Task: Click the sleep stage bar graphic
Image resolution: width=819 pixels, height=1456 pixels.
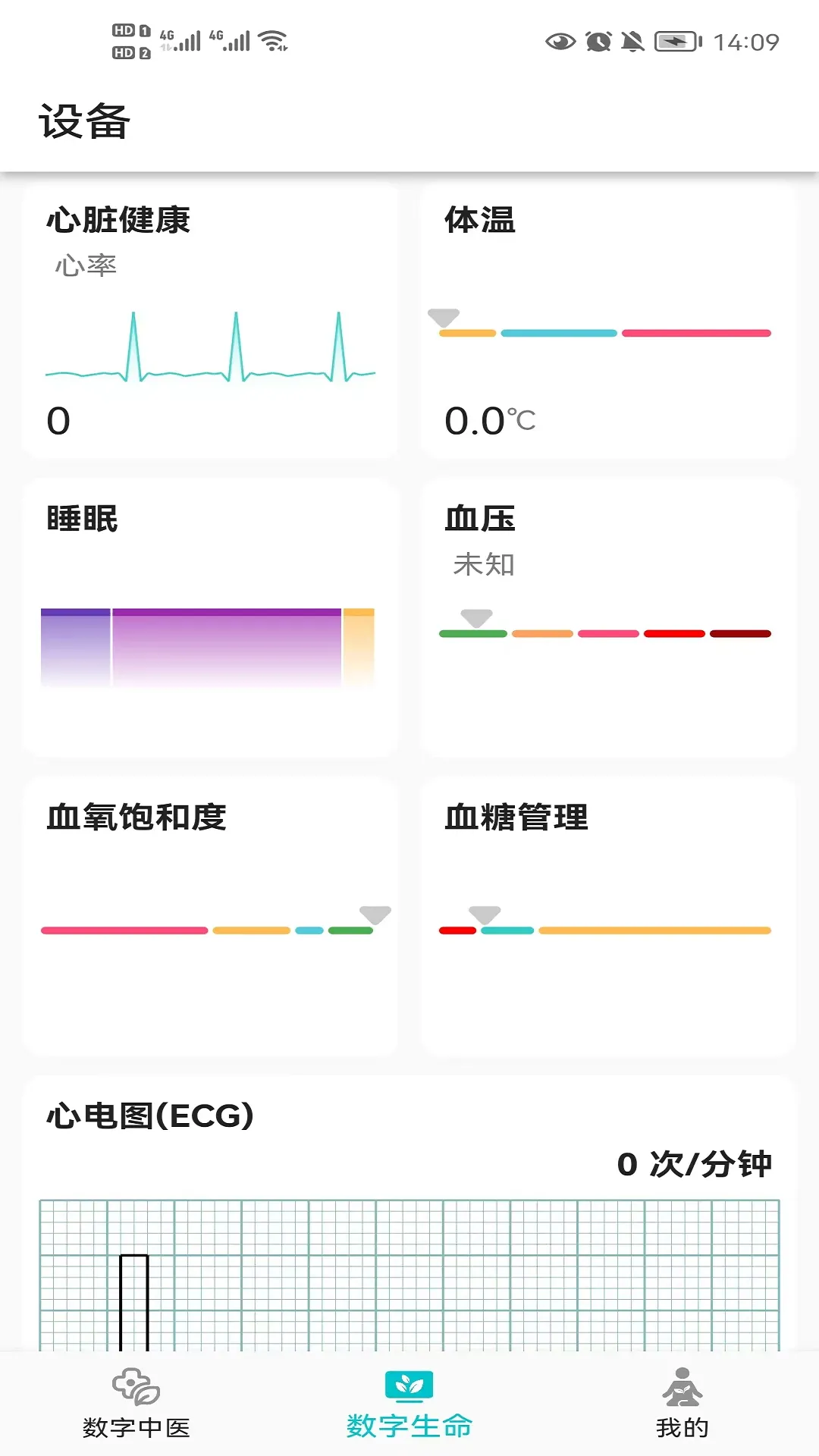Action: pyautogui.click(x=208, y=647)
